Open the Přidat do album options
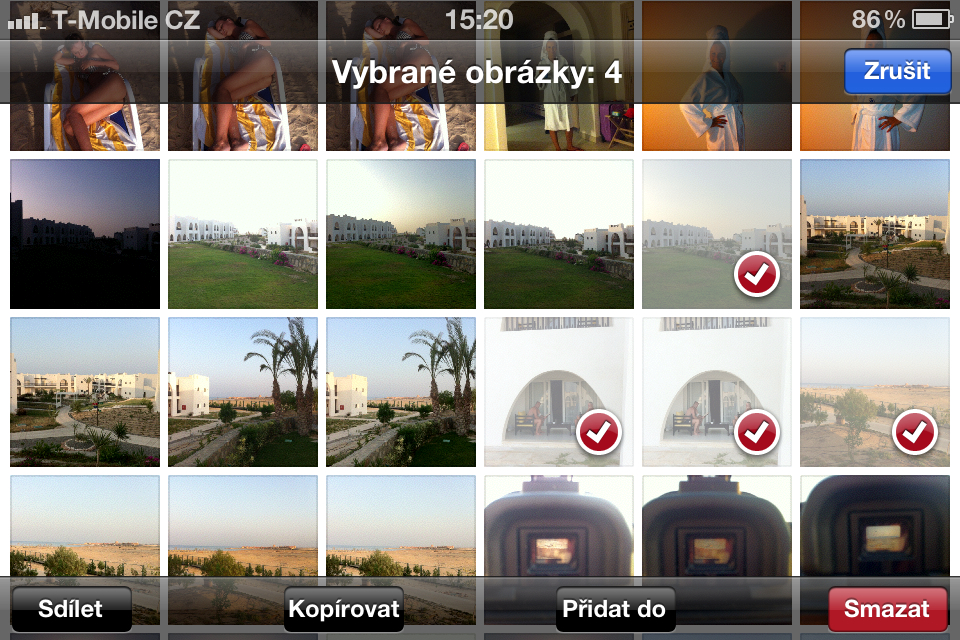This screenshot has width=960, height=640. pos(615,608)
